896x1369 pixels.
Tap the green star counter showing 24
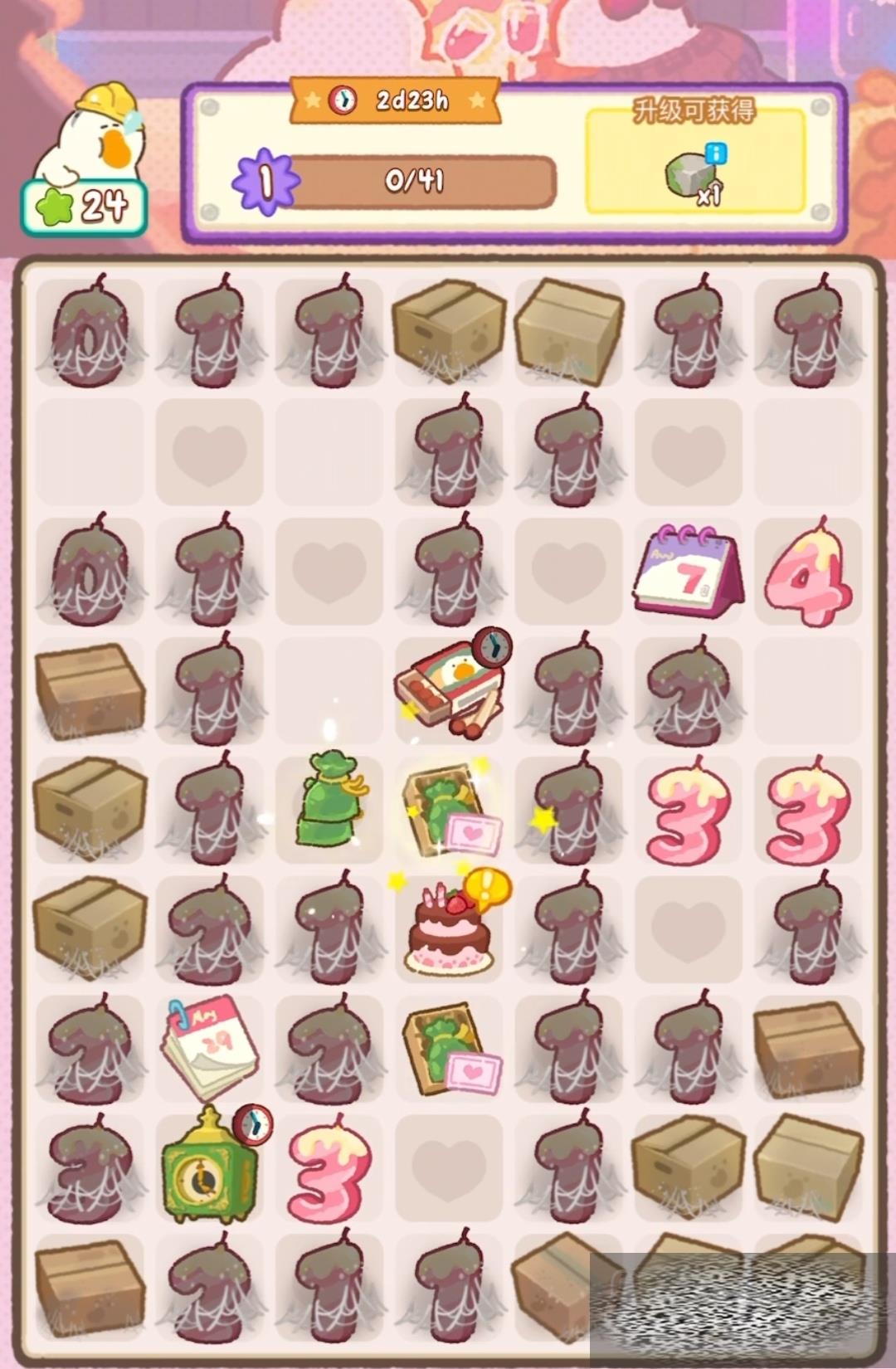click(x=85, y=206)
